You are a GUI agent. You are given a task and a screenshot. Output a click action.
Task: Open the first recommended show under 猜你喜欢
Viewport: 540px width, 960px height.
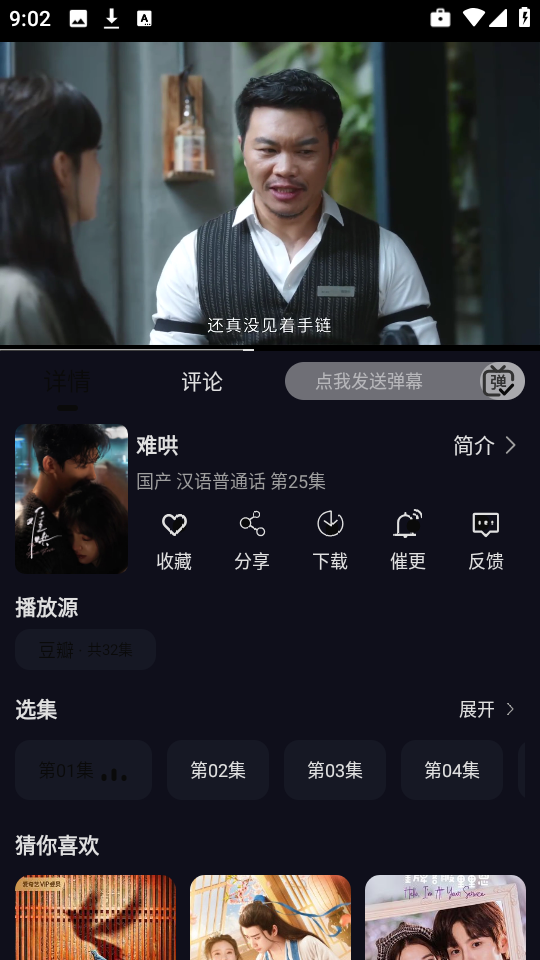[x=96, y=917]
